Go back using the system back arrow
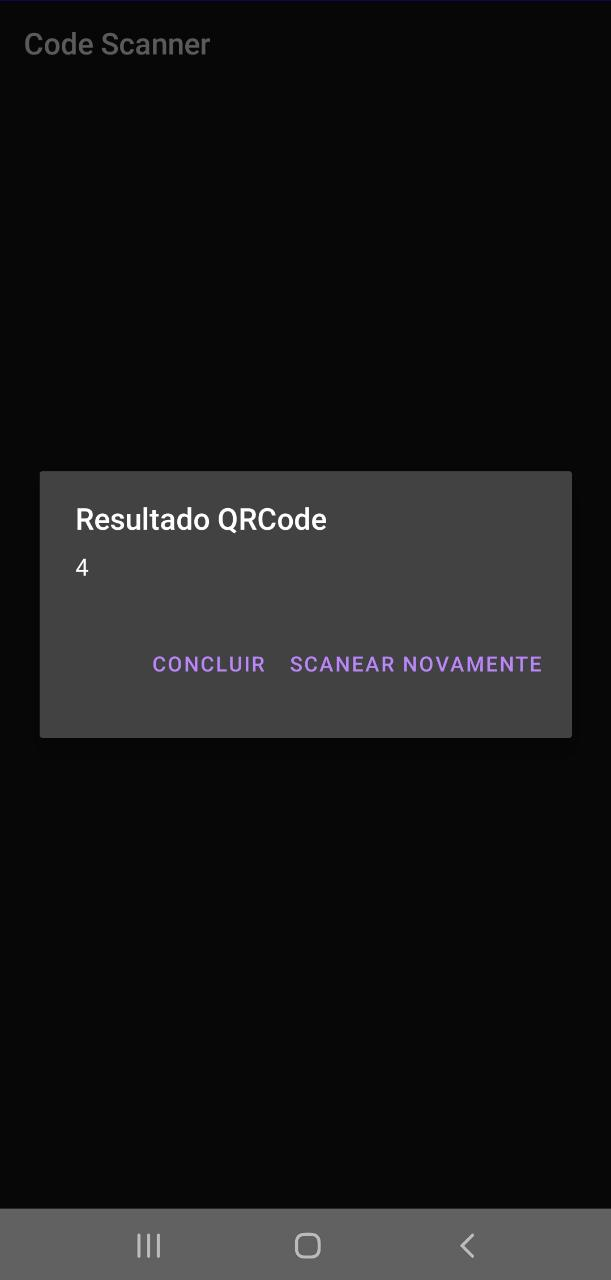Viewport: 611px width, 1280px height. click(466, 1245)
